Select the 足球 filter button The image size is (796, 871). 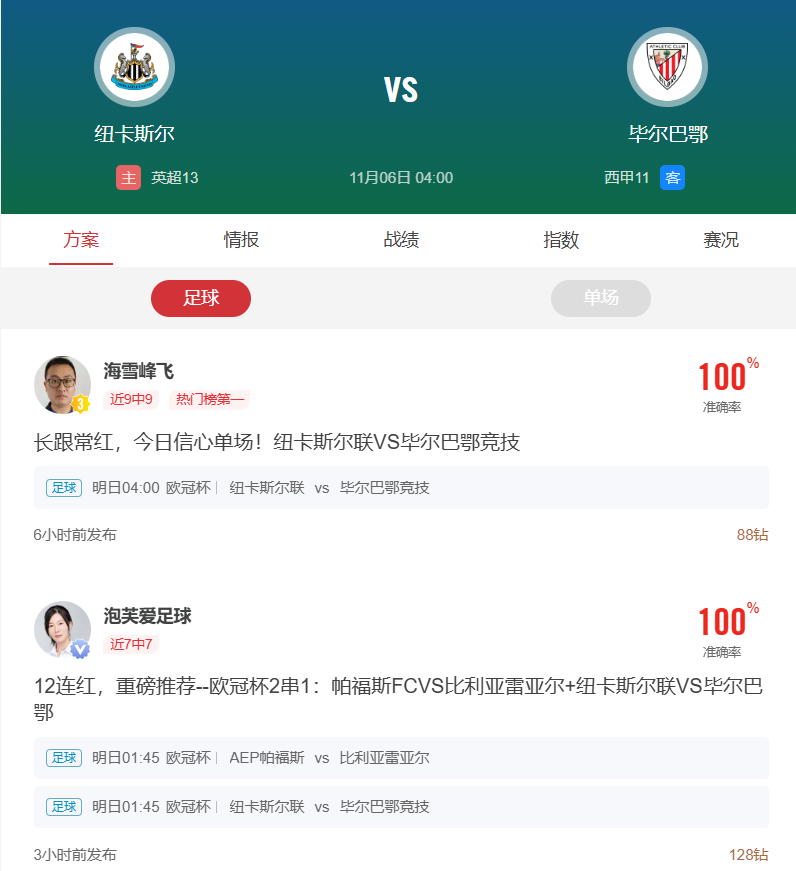tap(201, 298)
